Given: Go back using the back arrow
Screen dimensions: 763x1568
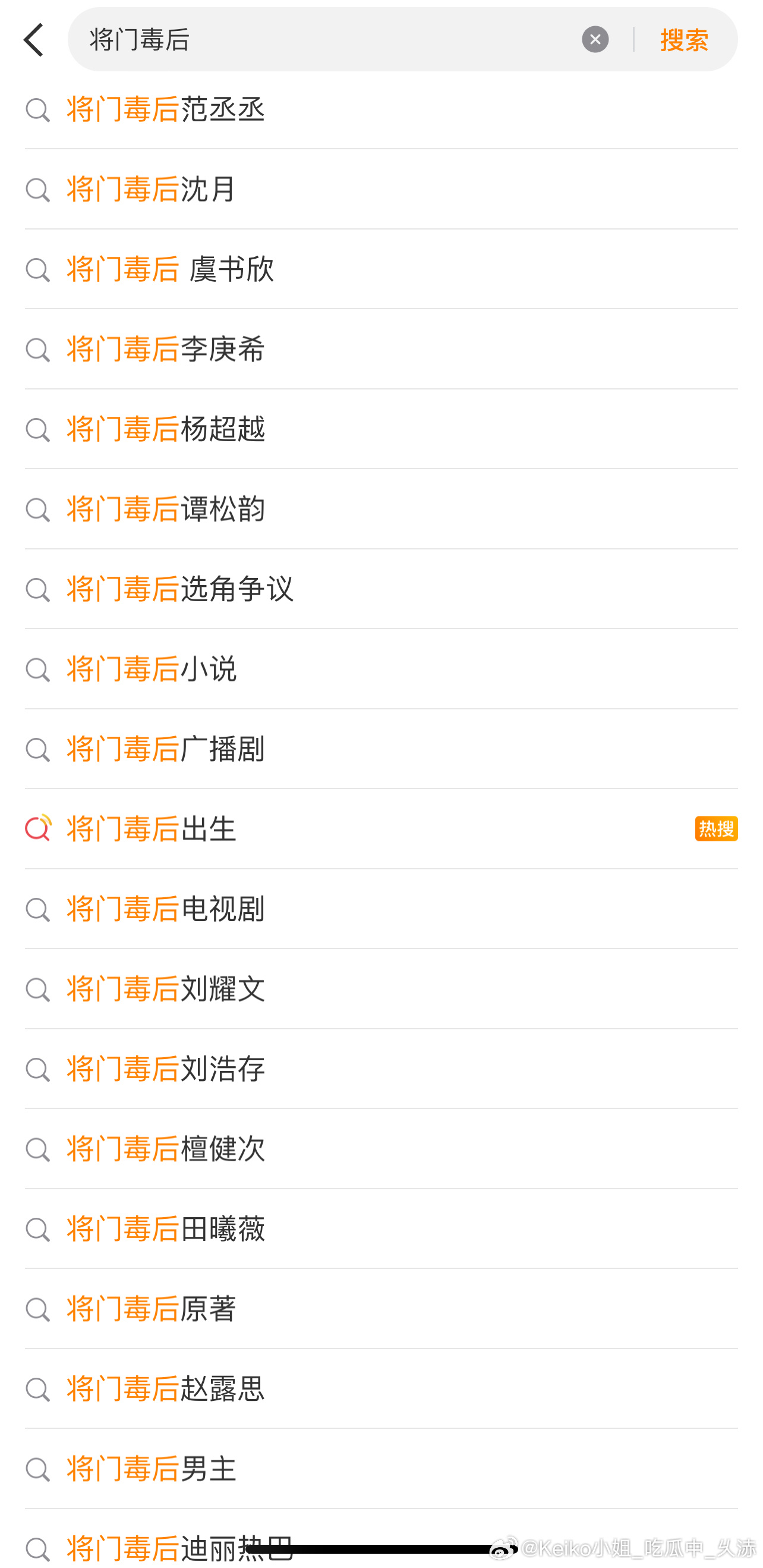Looking at the screenshot, I should pyautogui.click(x=34, y=40).
